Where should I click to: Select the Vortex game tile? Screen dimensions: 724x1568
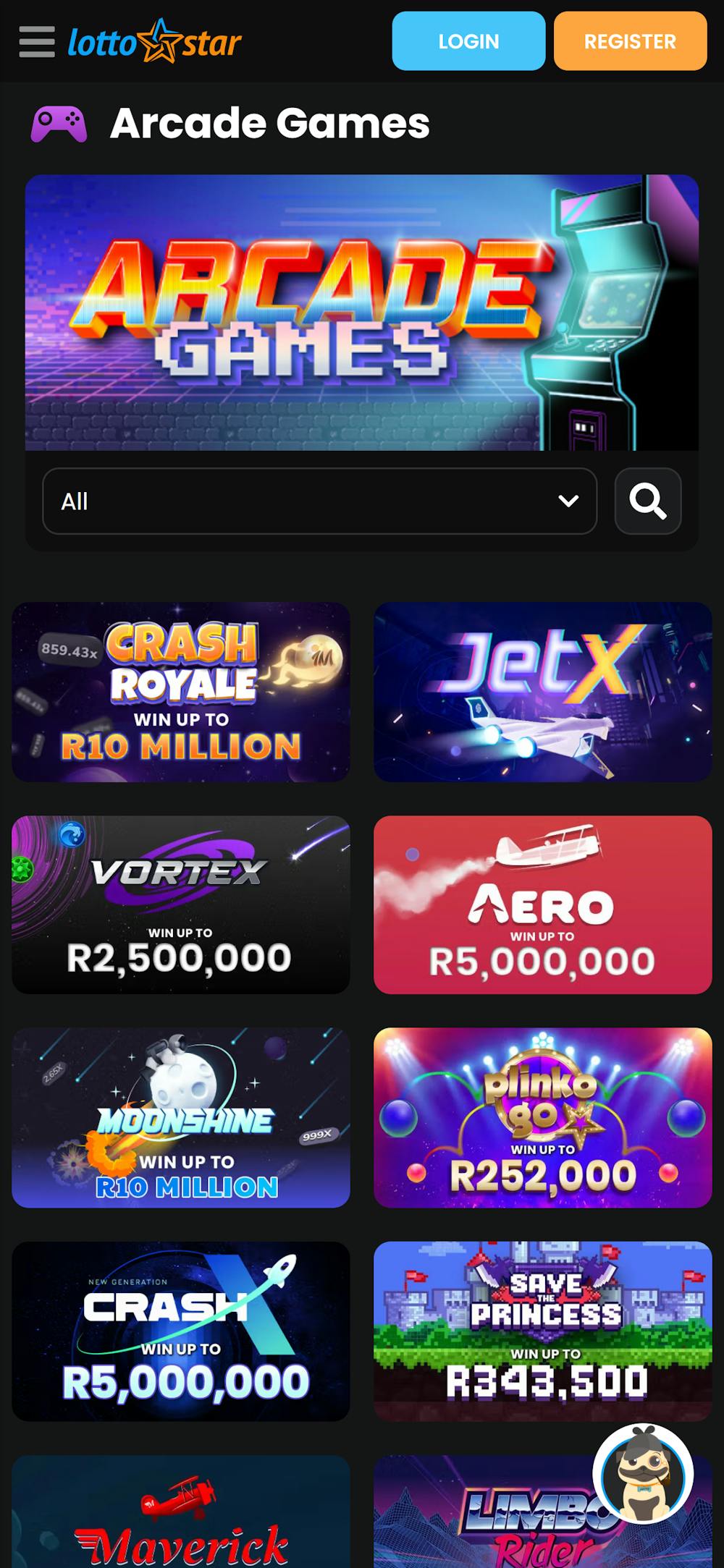pos(180,904)
